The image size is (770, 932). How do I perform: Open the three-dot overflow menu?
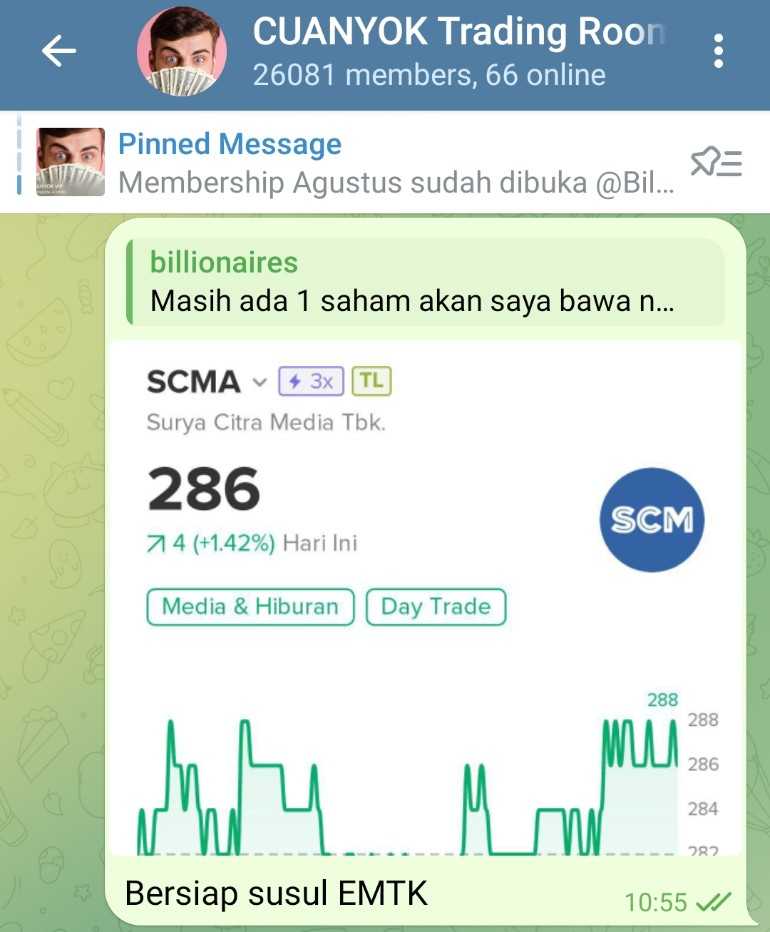pos(718,52)
